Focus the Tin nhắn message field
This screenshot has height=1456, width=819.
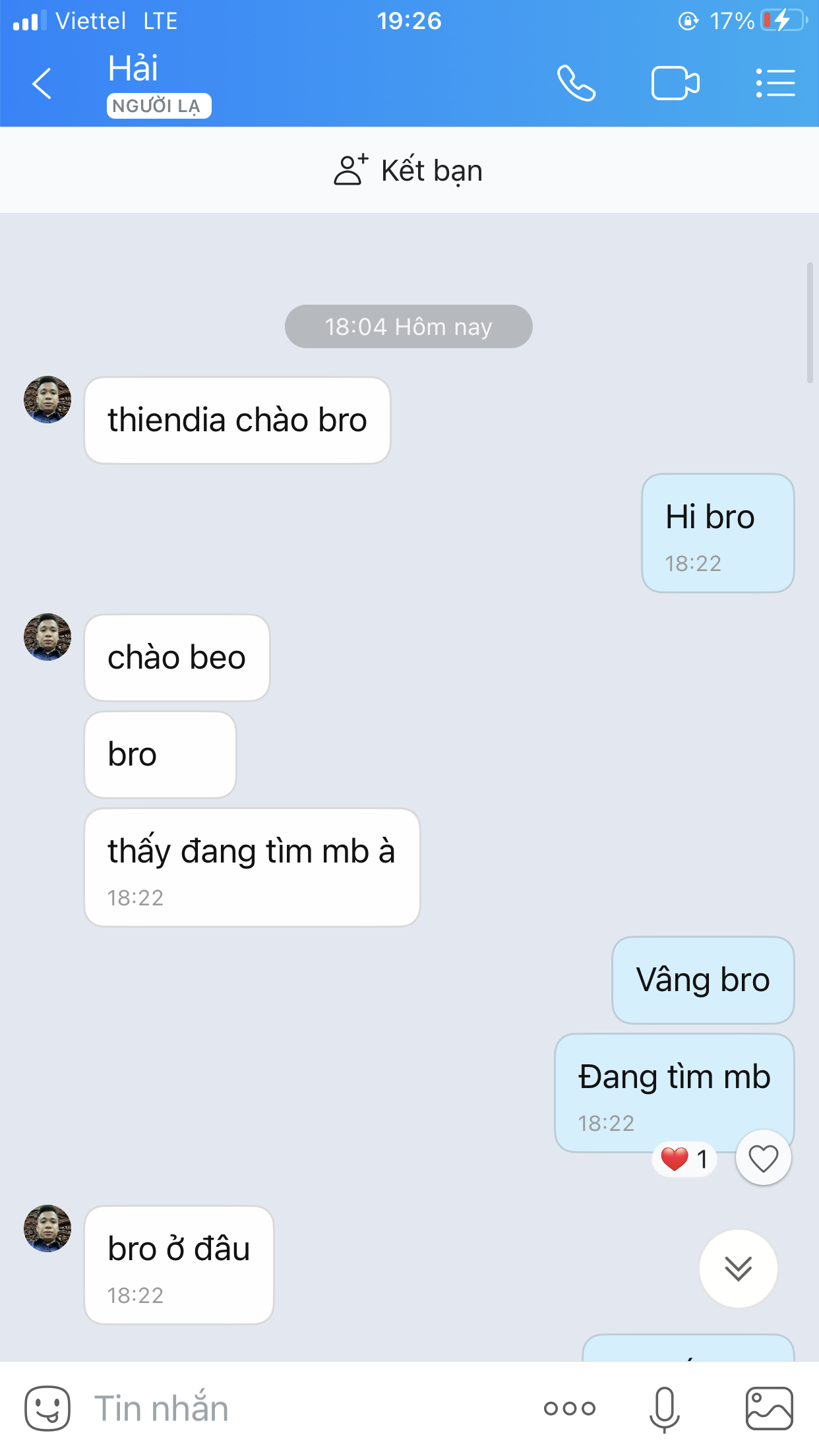[303, 1409]
